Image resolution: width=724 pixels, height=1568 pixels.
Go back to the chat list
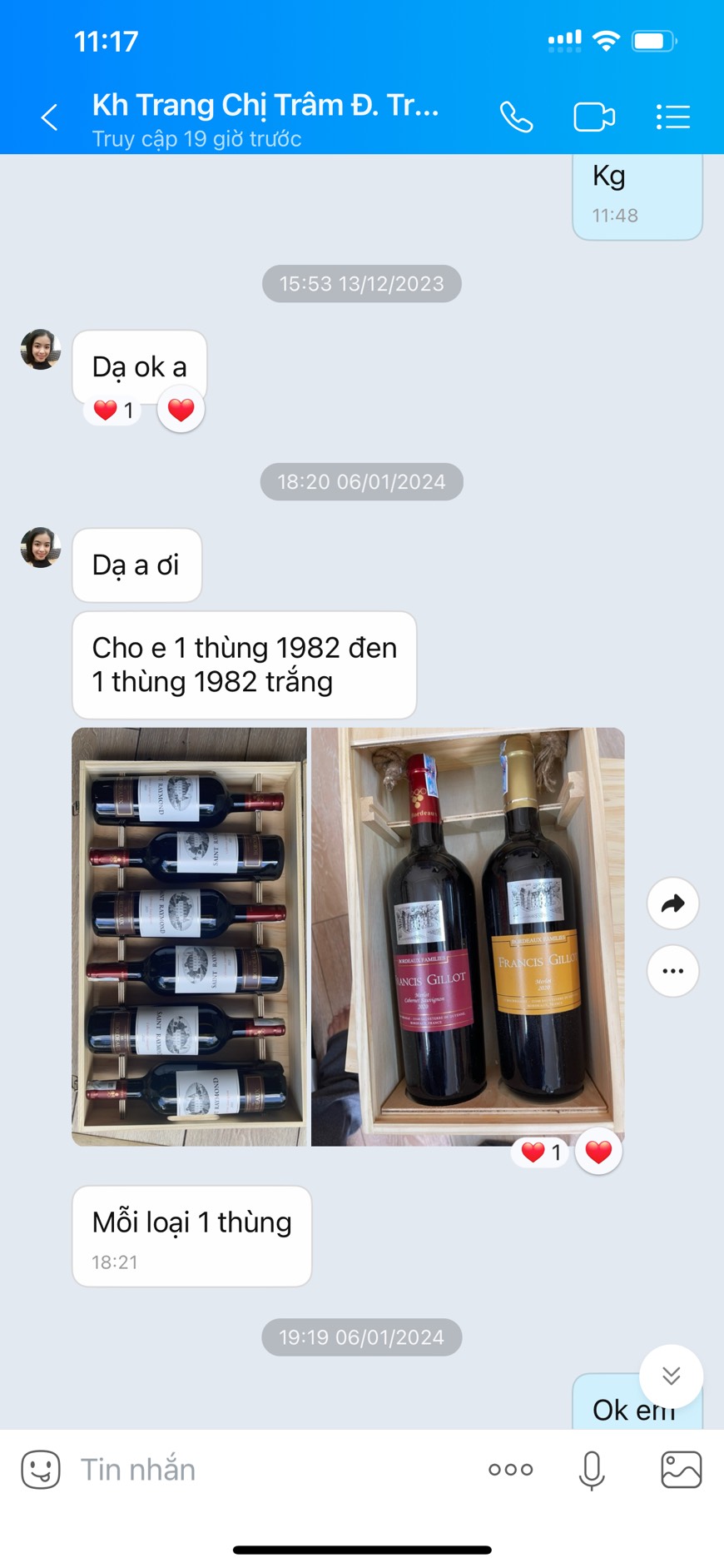[50, 117]
